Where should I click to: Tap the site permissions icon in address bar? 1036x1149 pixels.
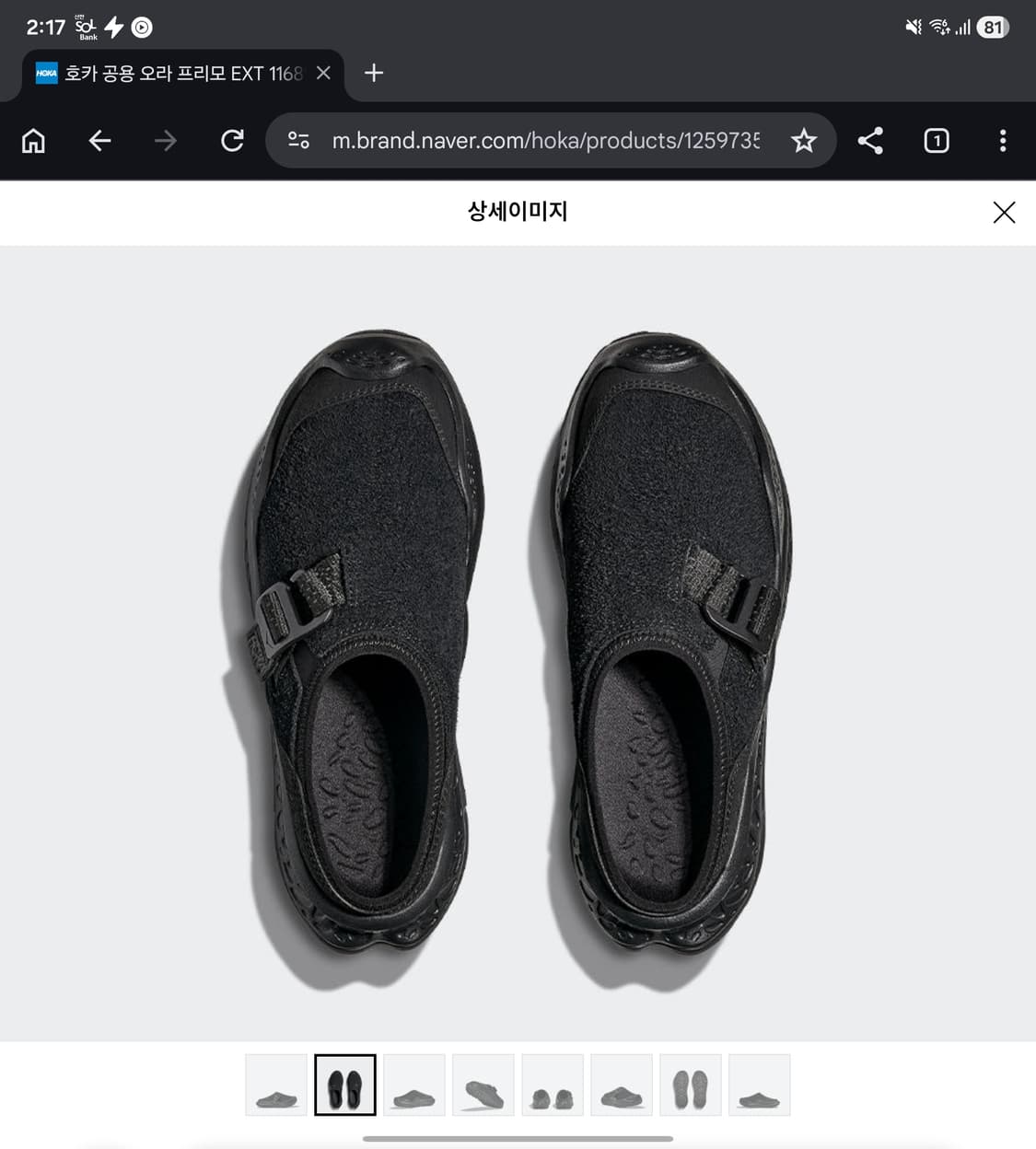point(297,141)
